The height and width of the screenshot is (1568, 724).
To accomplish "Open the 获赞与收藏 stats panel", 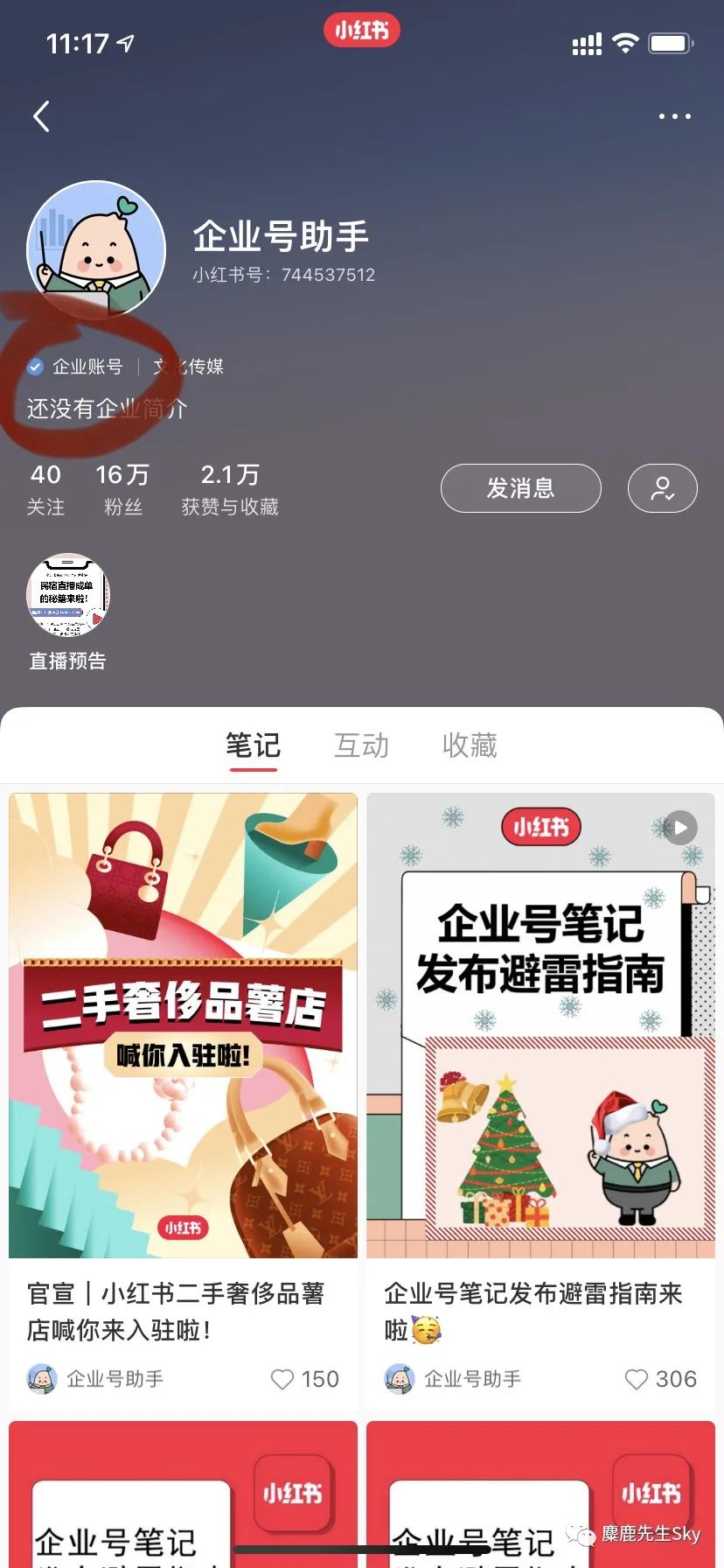I will (x=229, y=487).
